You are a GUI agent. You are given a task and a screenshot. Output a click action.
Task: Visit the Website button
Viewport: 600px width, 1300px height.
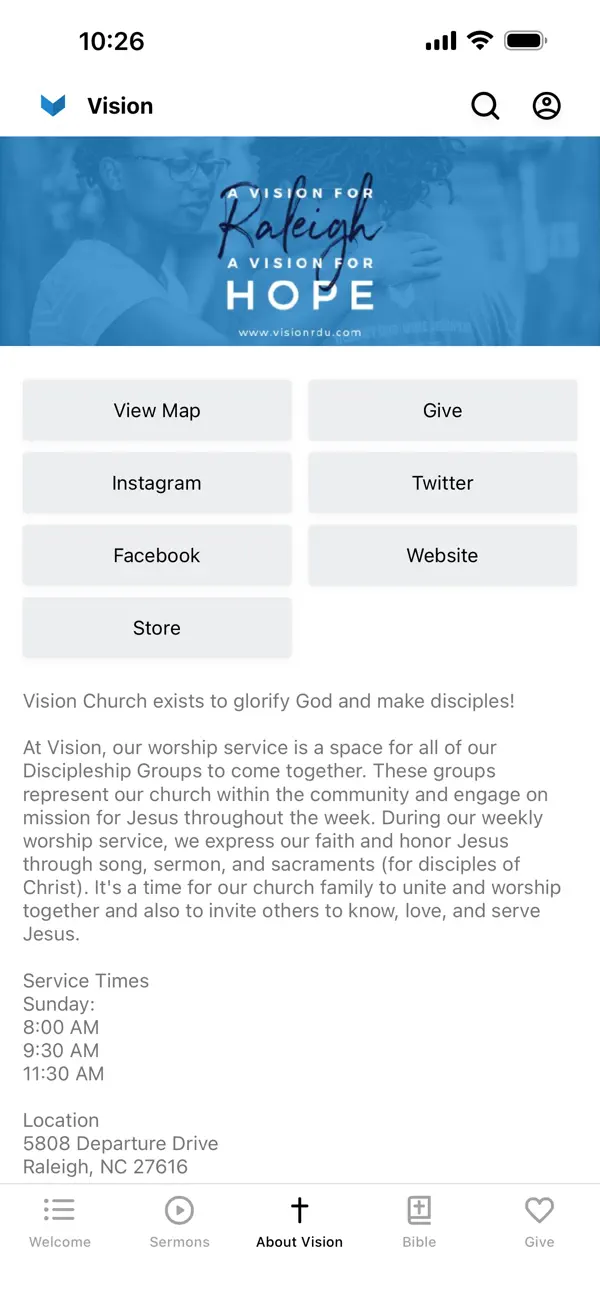[x=443, y=556]
